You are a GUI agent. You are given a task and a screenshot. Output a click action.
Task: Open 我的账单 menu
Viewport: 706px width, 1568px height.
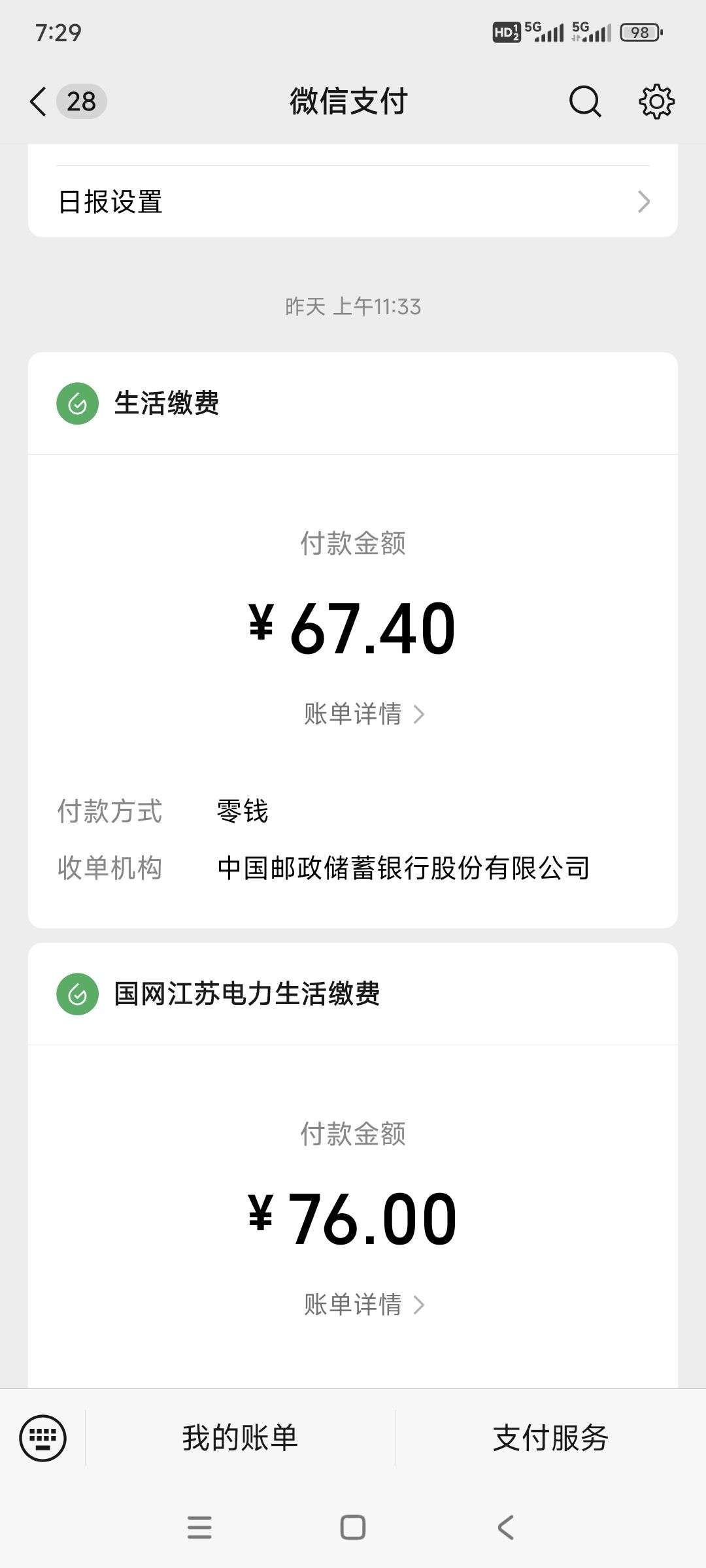[240, 1437]
